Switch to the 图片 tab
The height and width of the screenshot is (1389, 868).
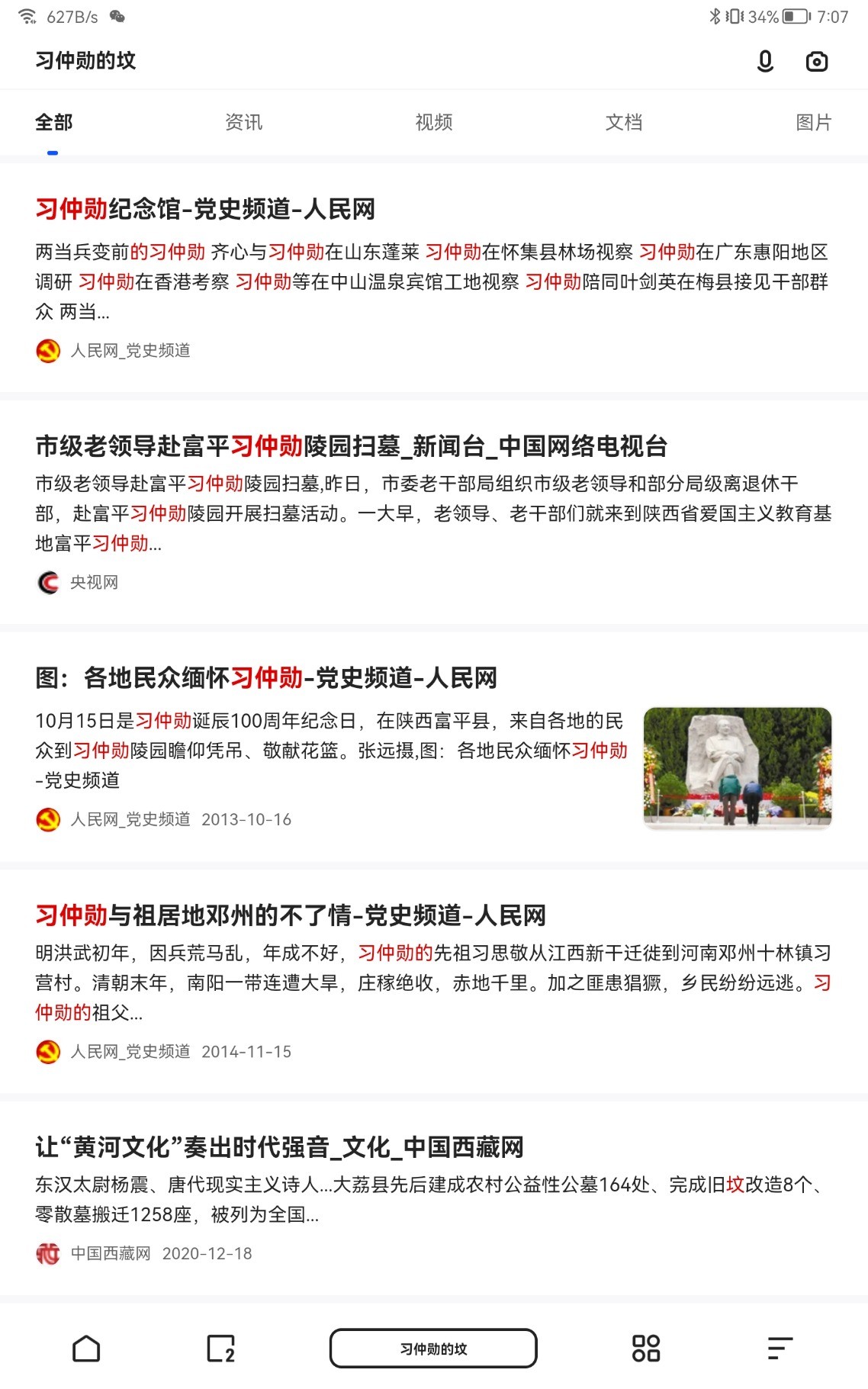[x=814, y=122]
